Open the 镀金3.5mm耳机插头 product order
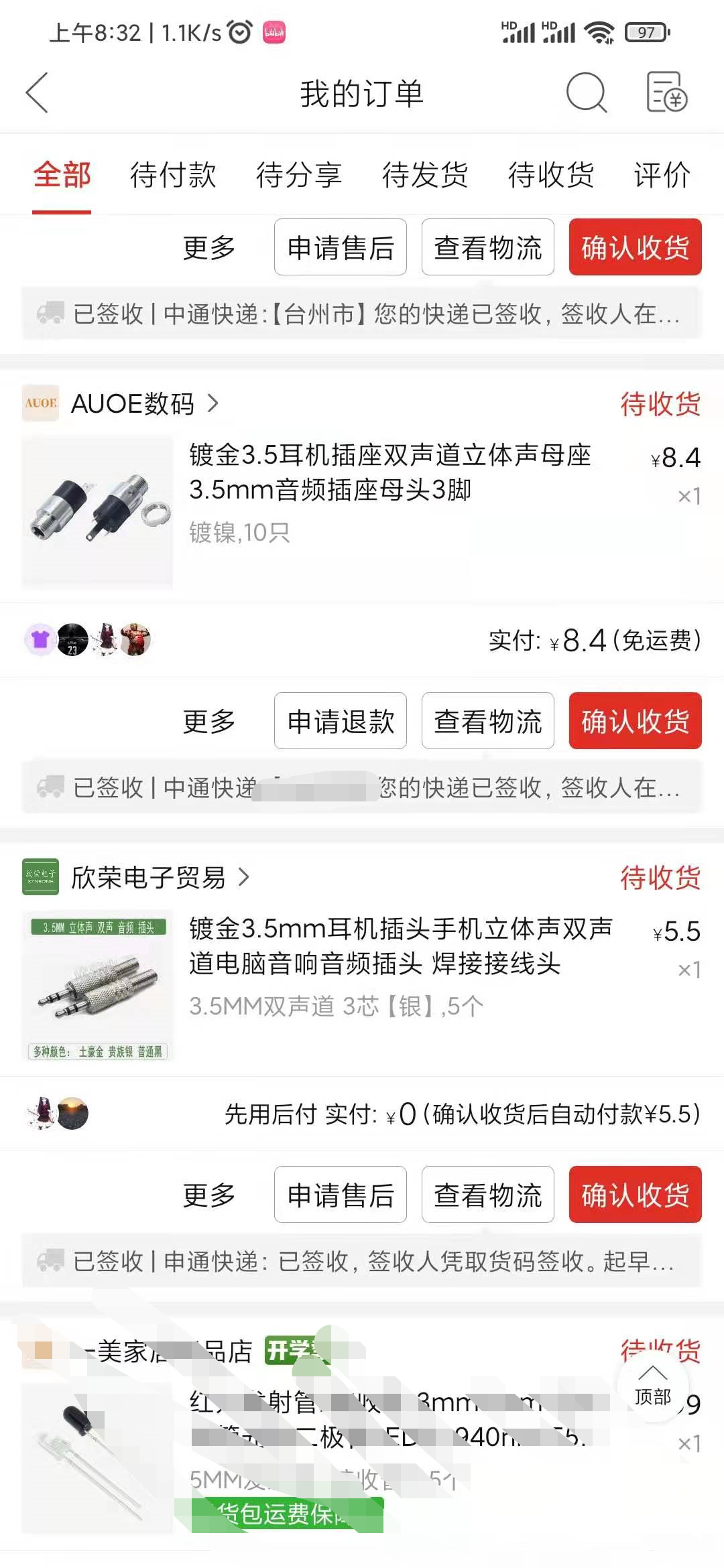 [400, 946]
